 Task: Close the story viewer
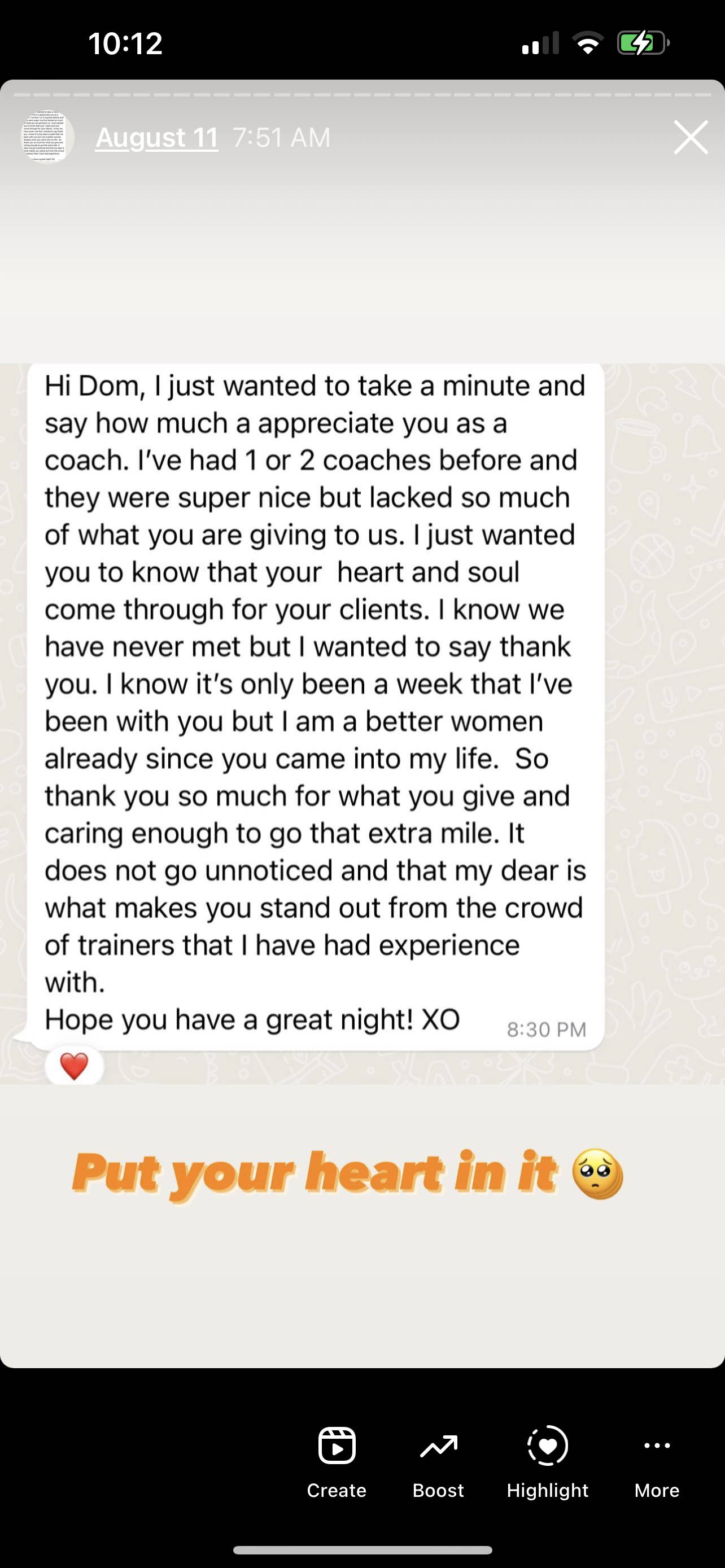(691, 137)
